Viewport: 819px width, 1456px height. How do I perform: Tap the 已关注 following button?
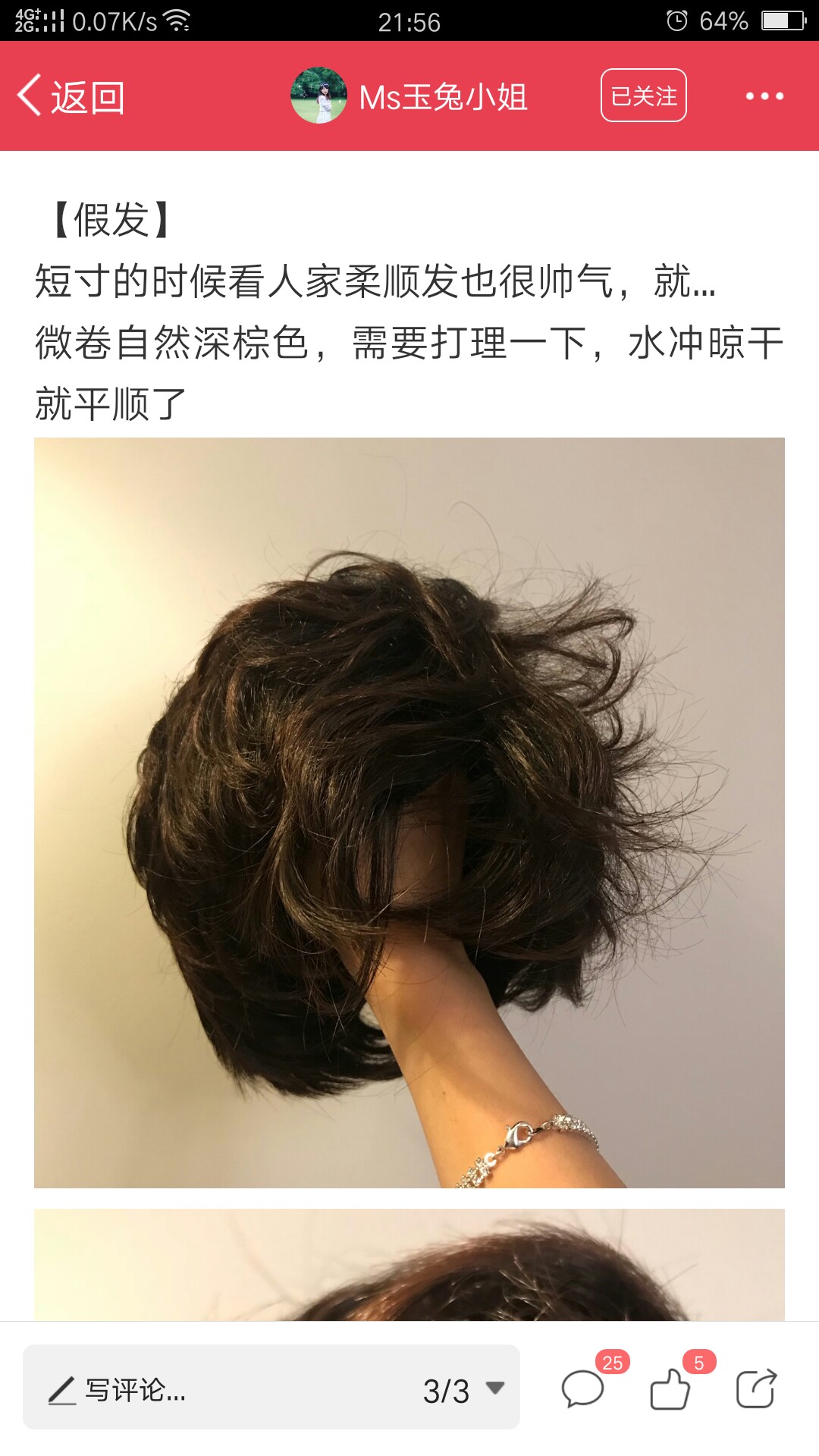[644, 96]
